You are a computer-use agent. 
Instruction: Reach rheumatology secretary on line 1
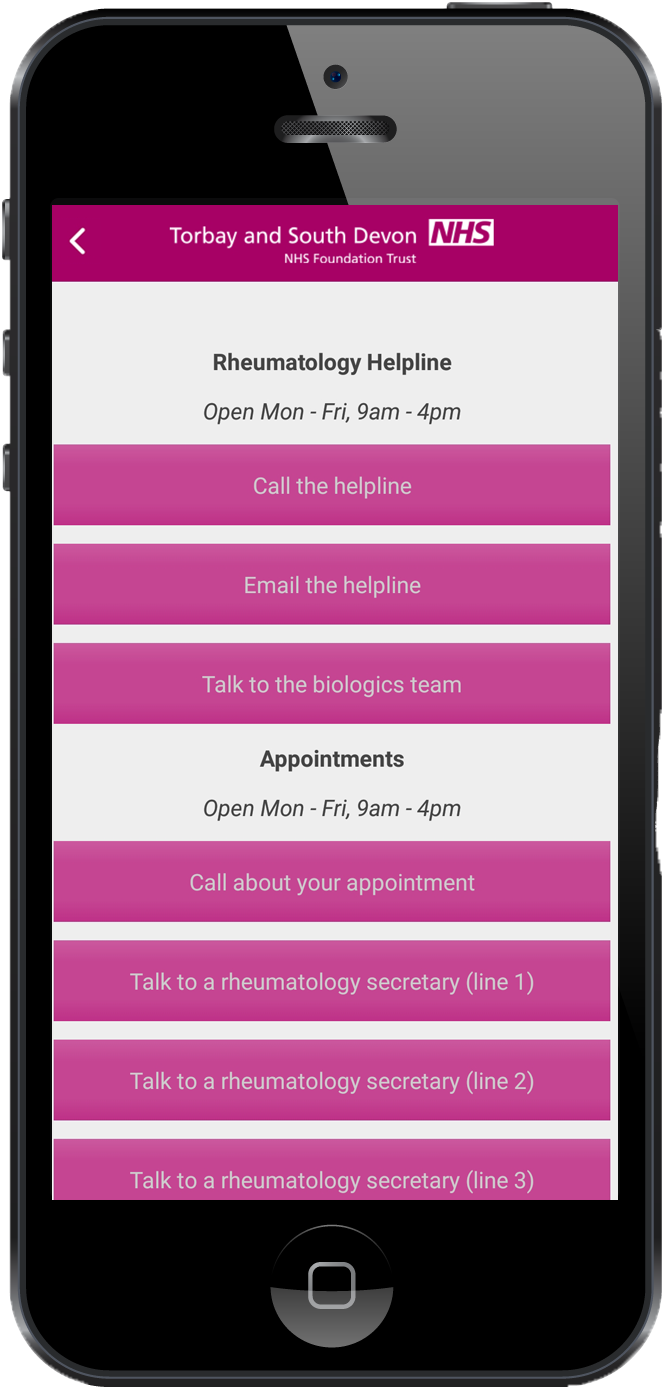331,981
